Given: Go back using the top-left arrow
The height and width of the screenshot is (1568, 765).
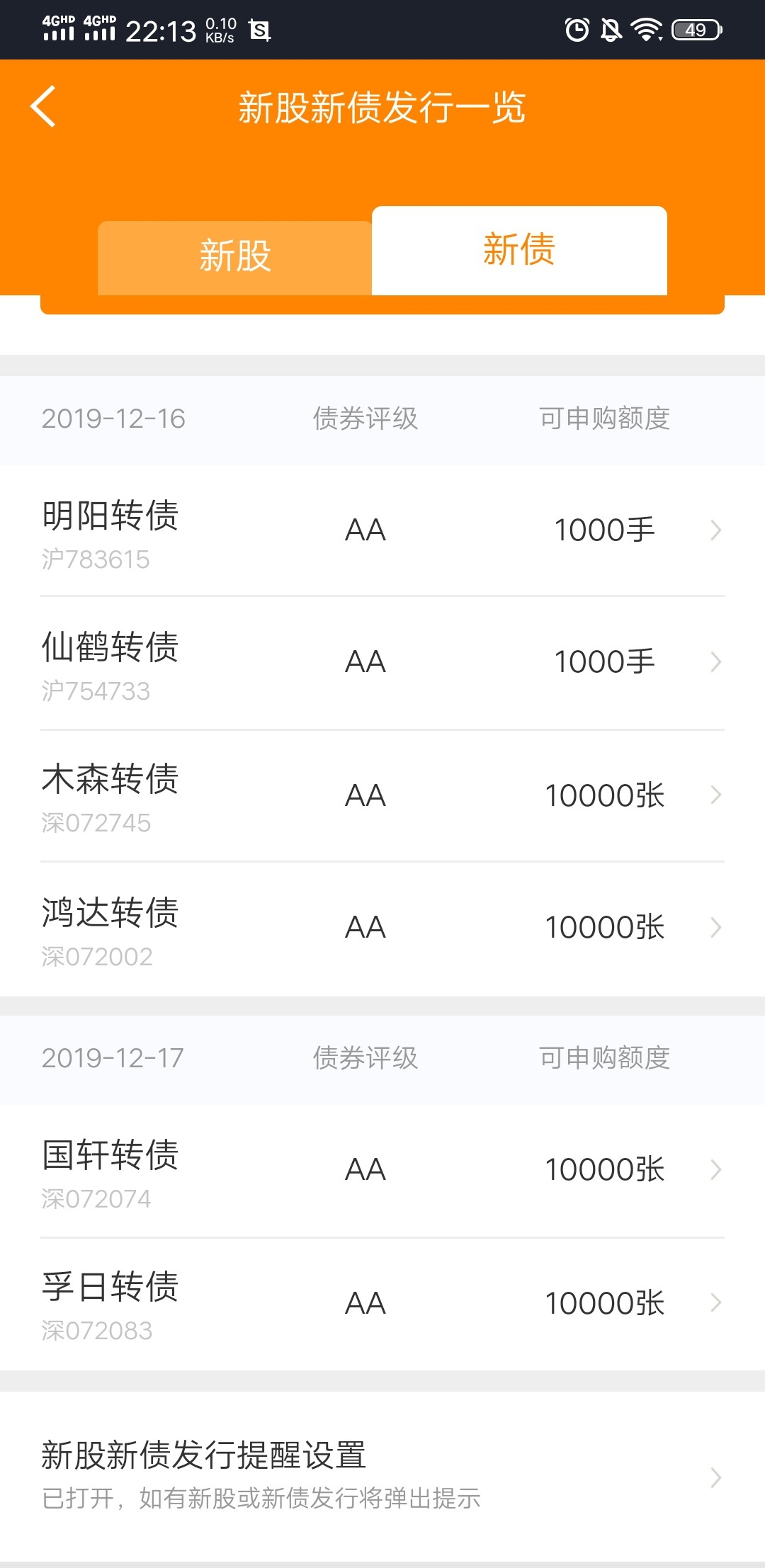Looking at the screenshot, I should (x=43, y=107).
